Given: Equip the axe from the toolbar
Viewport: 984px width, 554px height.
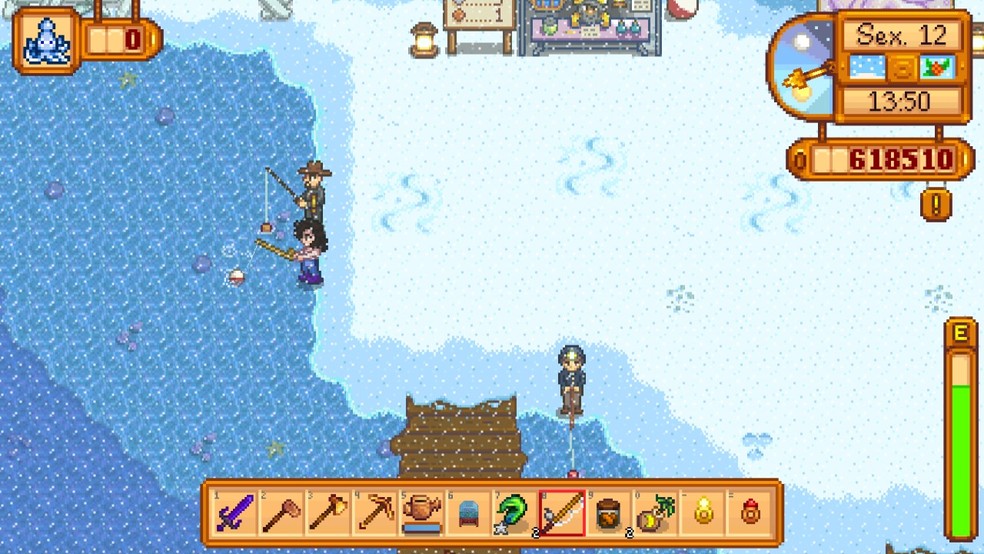Looking at the screenshot, I should (330, 513).
